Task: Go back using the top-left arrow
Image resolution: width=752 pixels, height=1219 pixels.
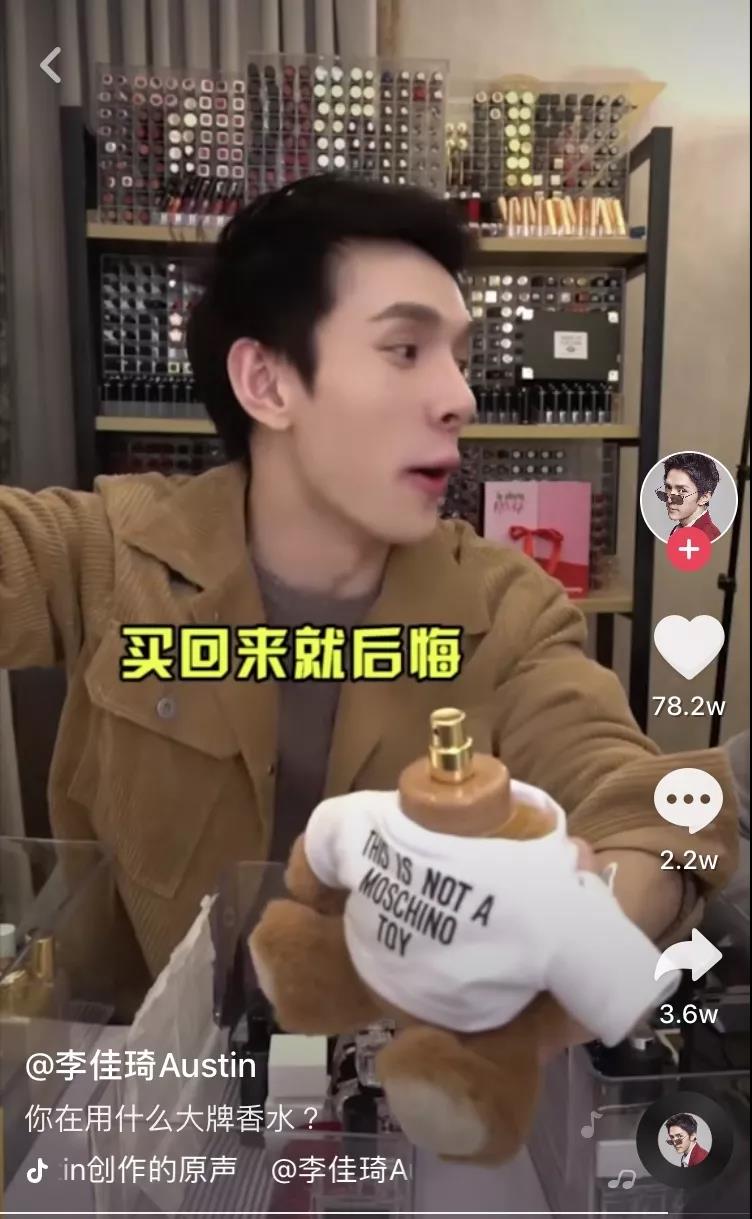Action: tap(50, 66)
